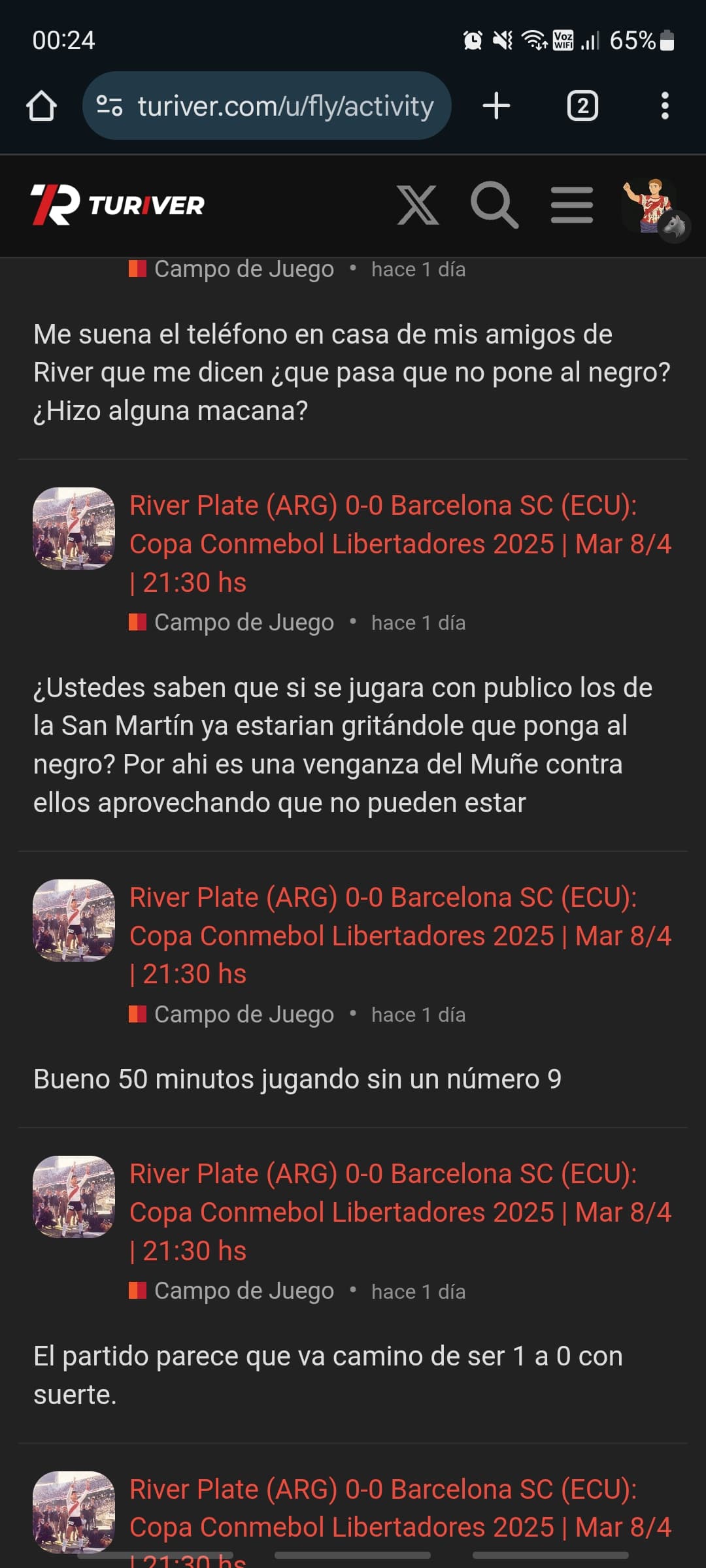This screenshot has height=1568, width=706.
Task: Open the hamburger menu
Action: (572, 205)
